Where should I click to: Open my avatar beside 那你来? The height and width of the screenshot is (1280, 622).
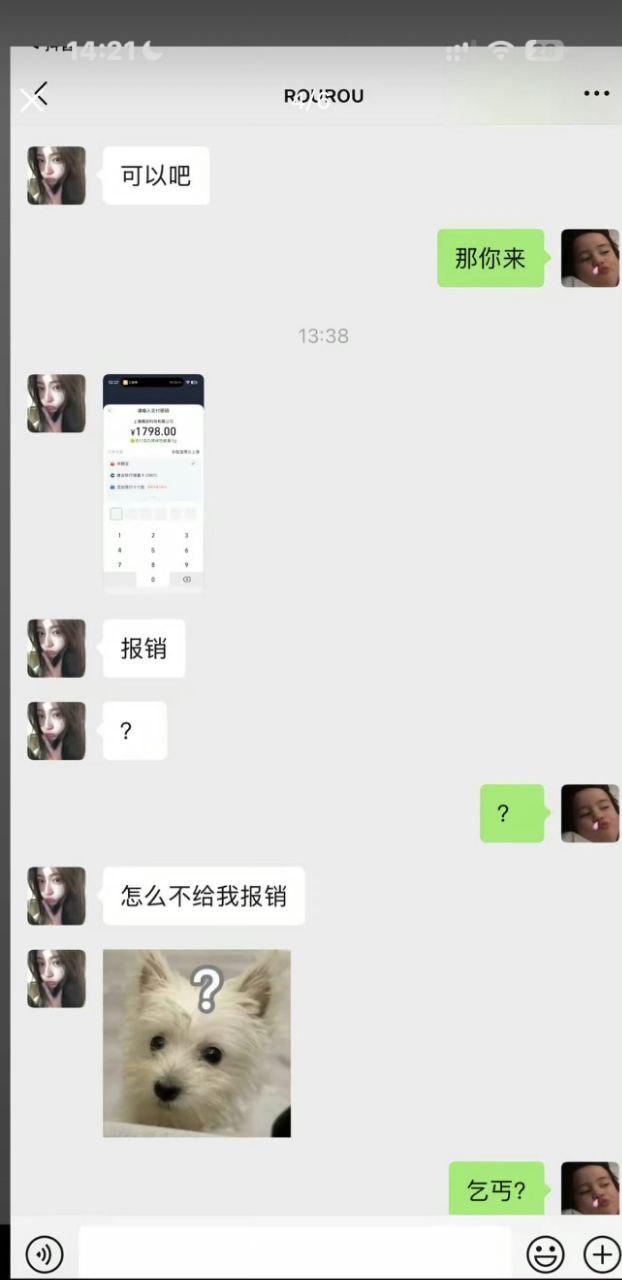tap(590, 258)
